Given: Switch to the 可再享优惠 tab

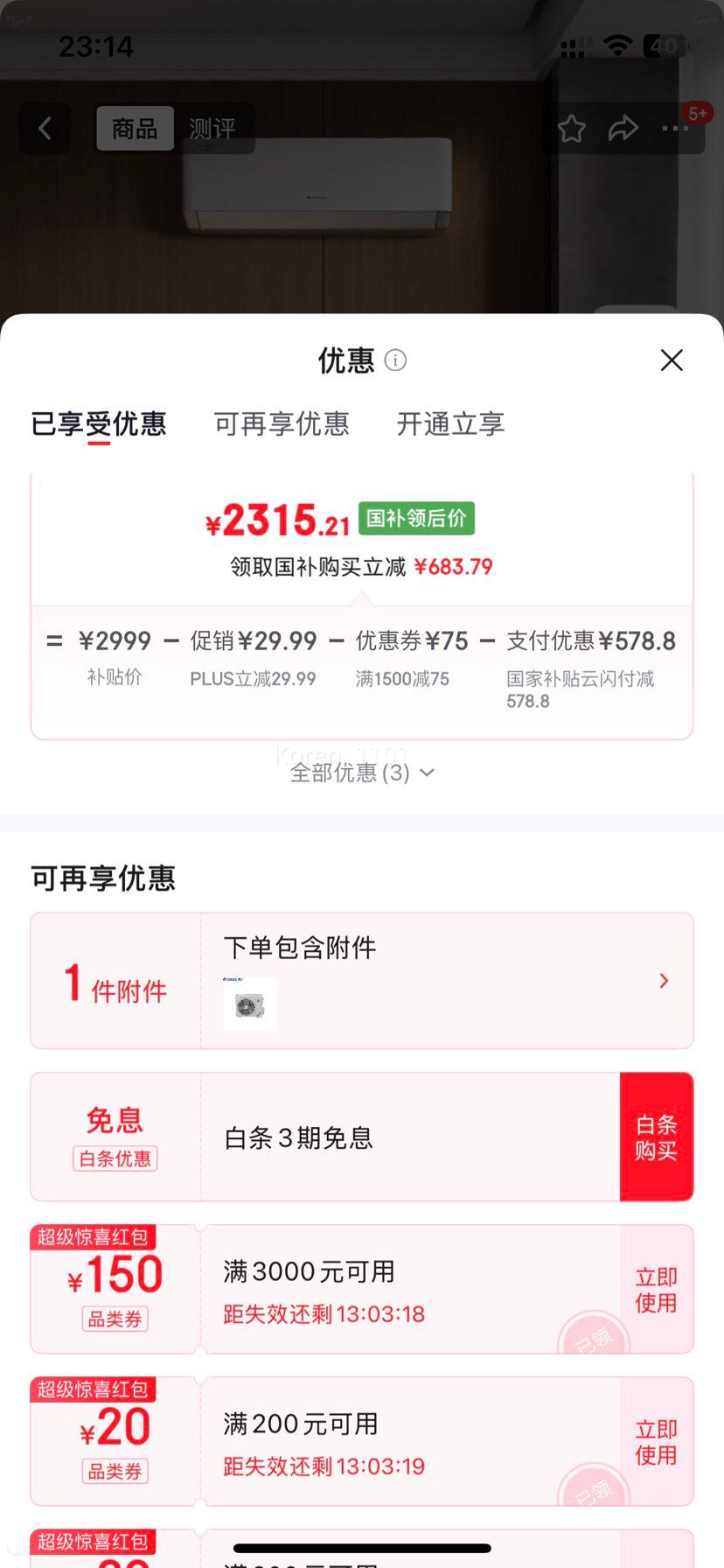Looking at the screenshot, I should (282, 423).
